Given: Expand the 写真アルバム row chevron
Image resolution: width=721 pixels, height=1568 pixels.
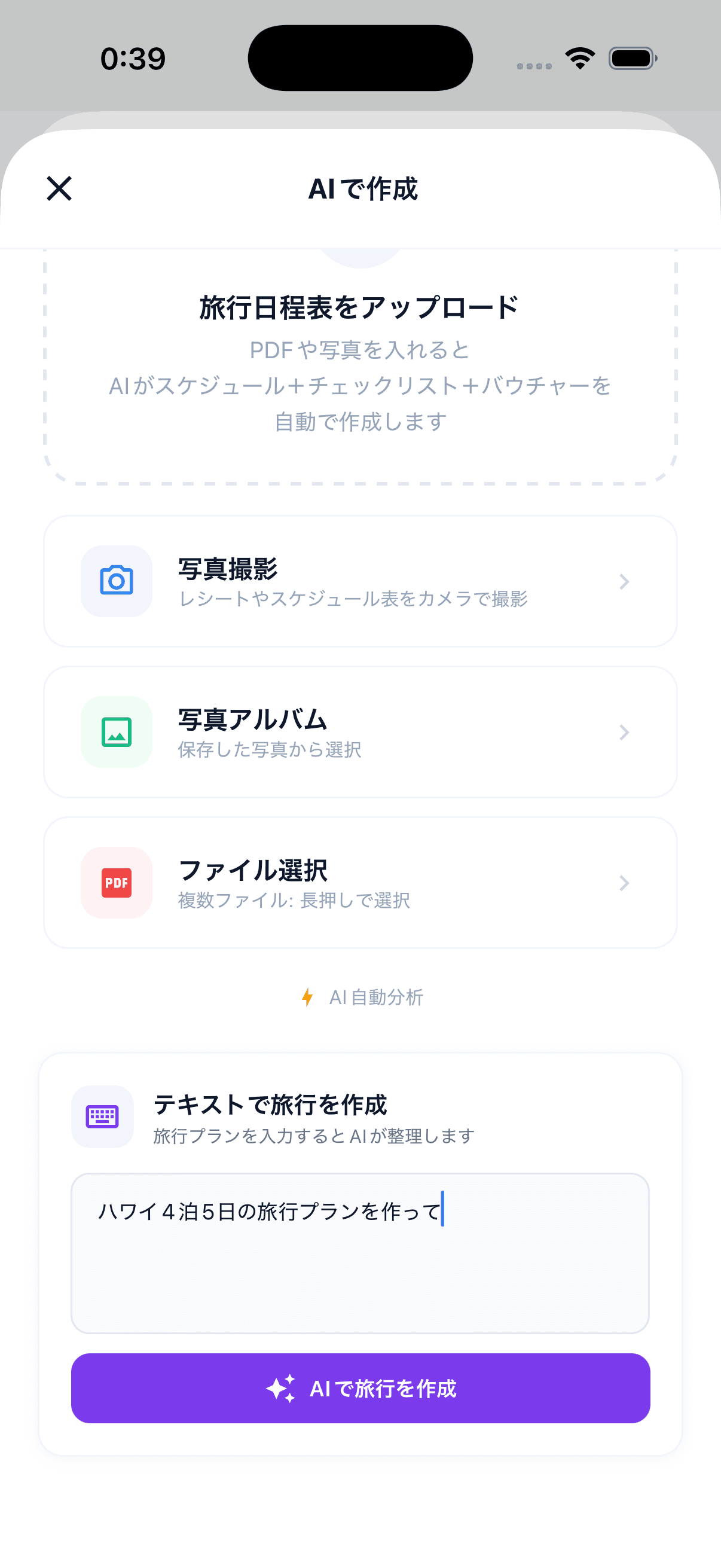Looking at the screenshot, I should (624, 732).
